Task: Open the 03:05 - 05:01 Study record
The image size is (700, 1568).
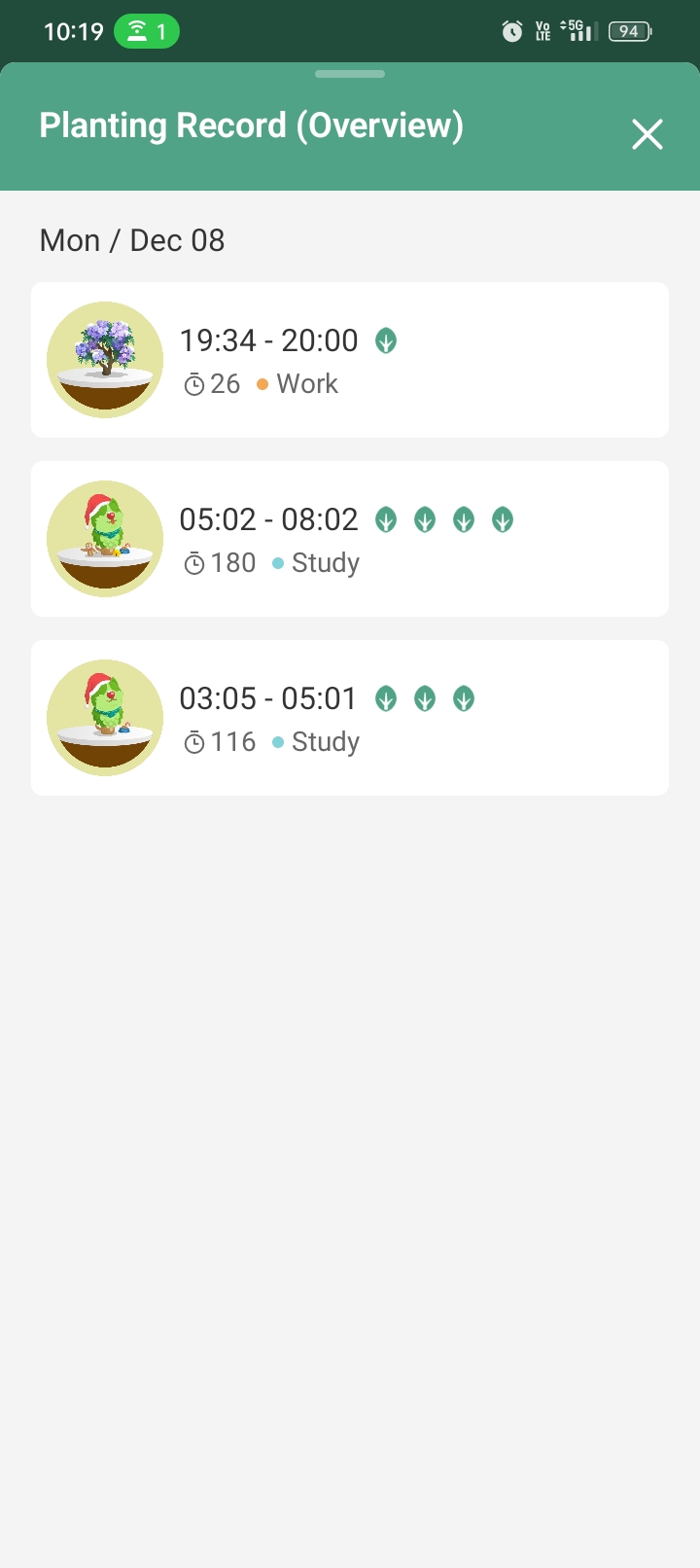Action: point(350,718)
